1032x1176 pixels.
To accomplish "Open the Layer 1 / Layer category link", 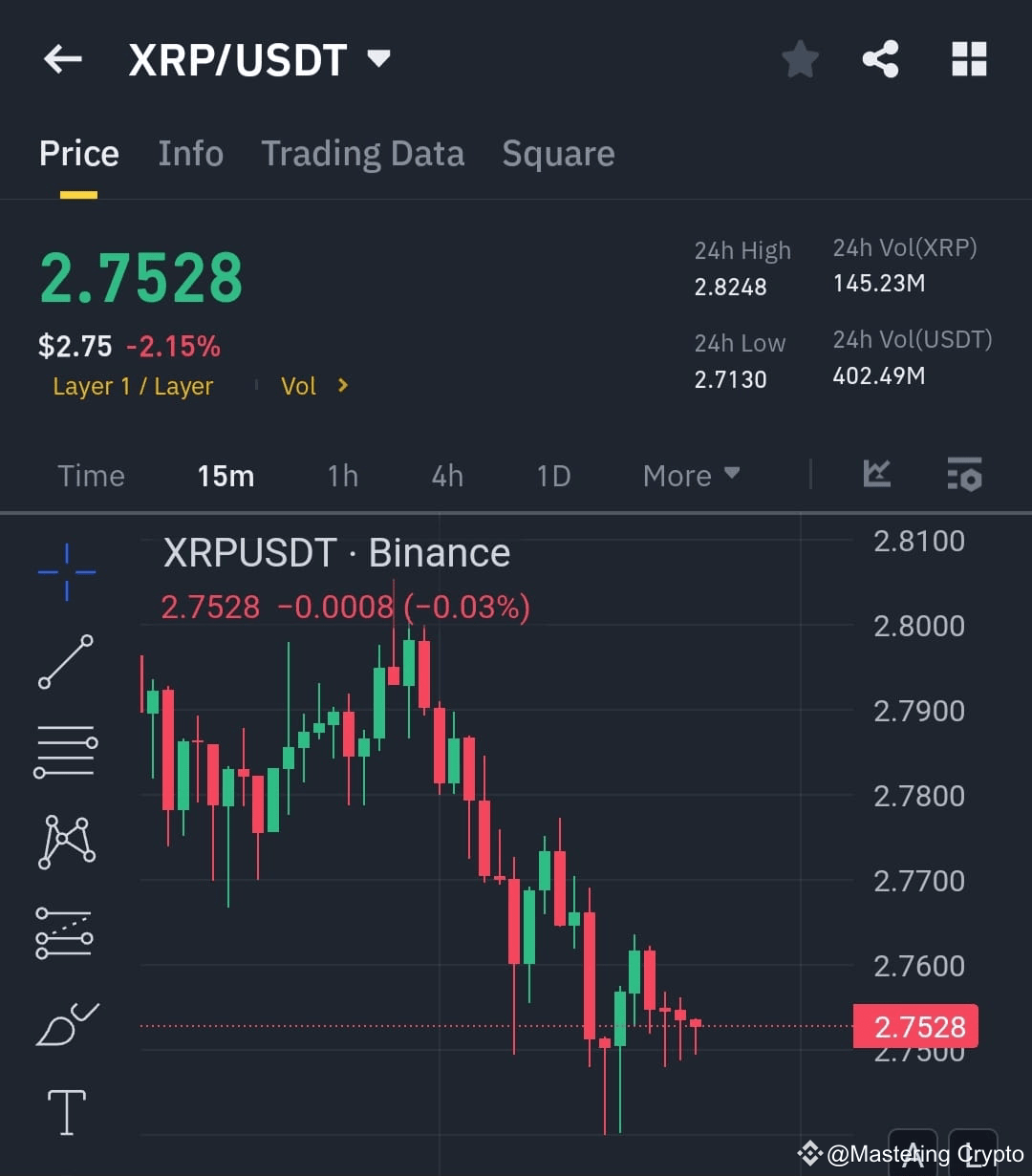I will (133, 386).
